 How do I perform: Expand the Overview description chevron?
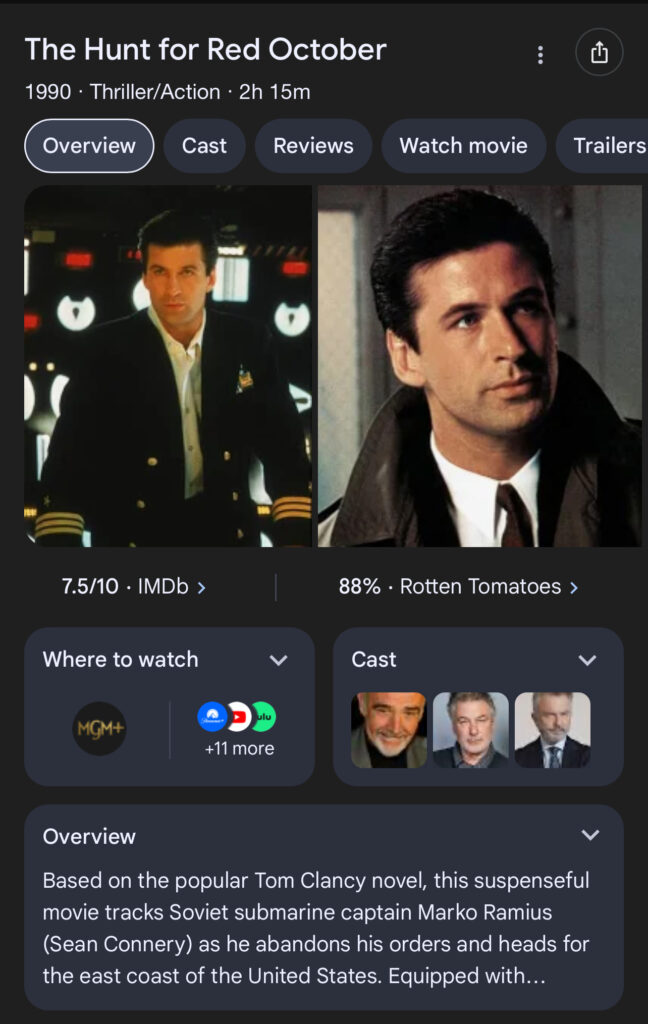click(590, 836)
